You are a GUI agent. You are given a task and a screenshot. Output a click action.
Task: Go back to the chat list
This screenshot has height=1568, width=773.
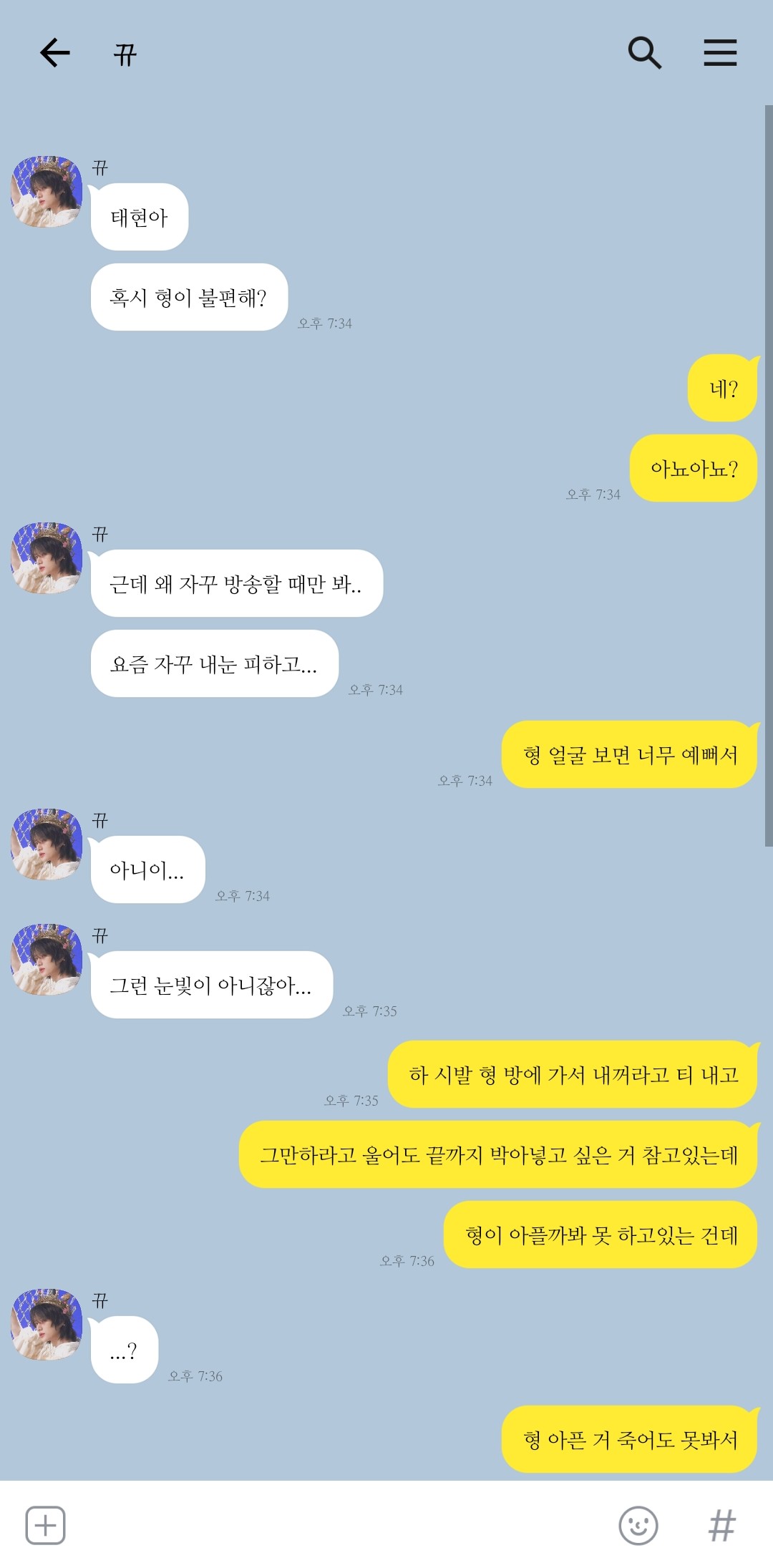click(54, 53)
